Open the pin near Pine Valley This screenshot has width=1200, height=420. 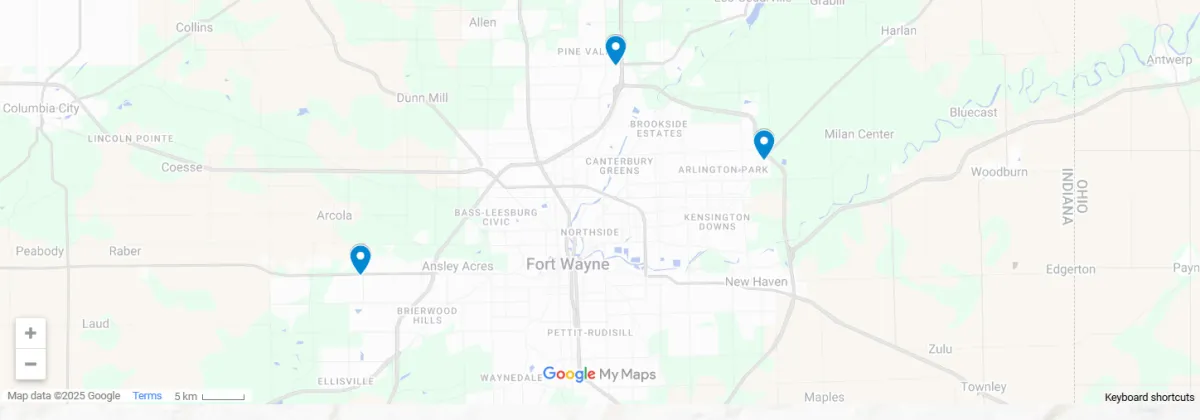(x=616, y=48)
